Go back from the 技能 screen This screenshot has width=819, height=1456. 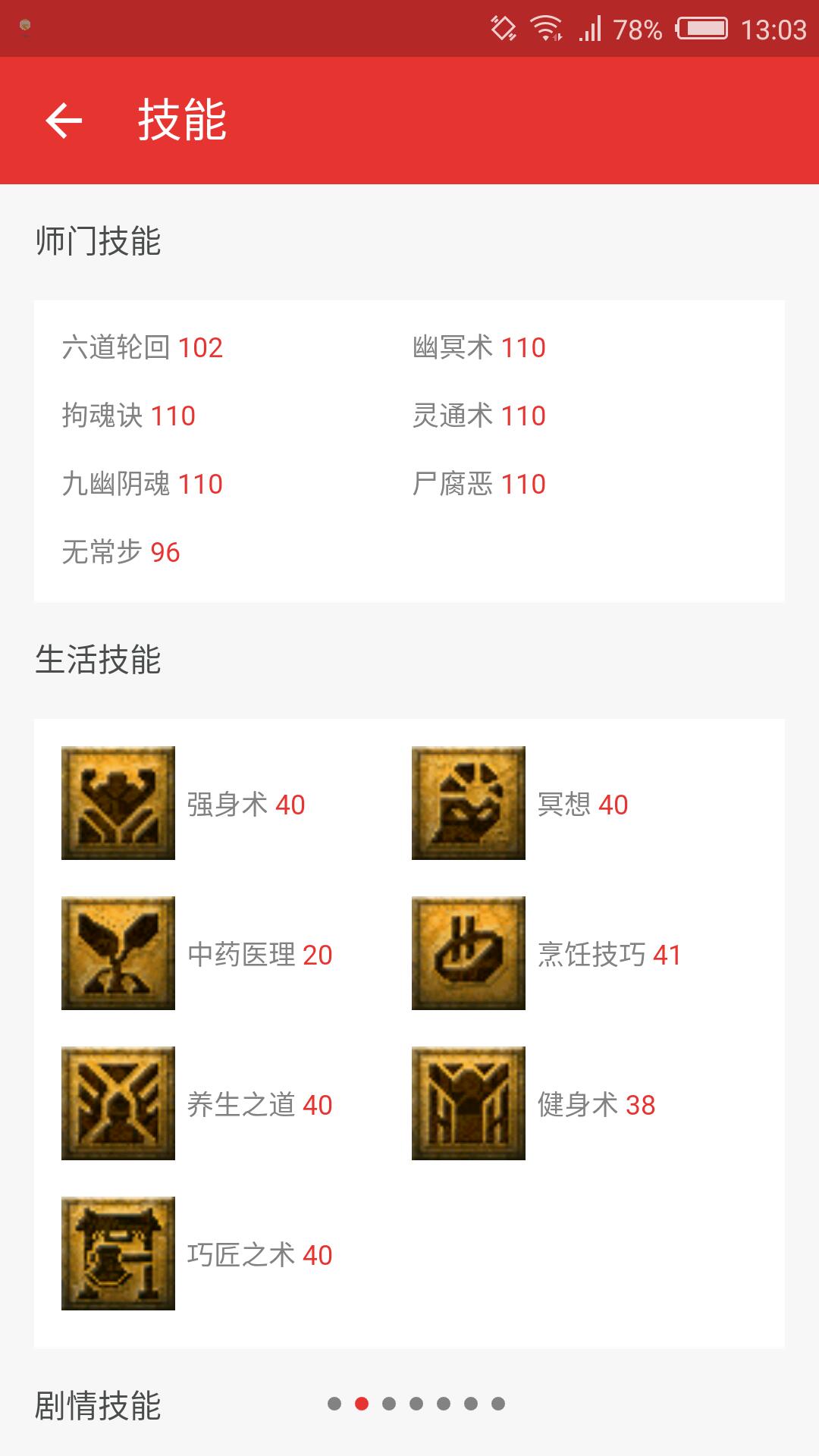pos(64,121)
